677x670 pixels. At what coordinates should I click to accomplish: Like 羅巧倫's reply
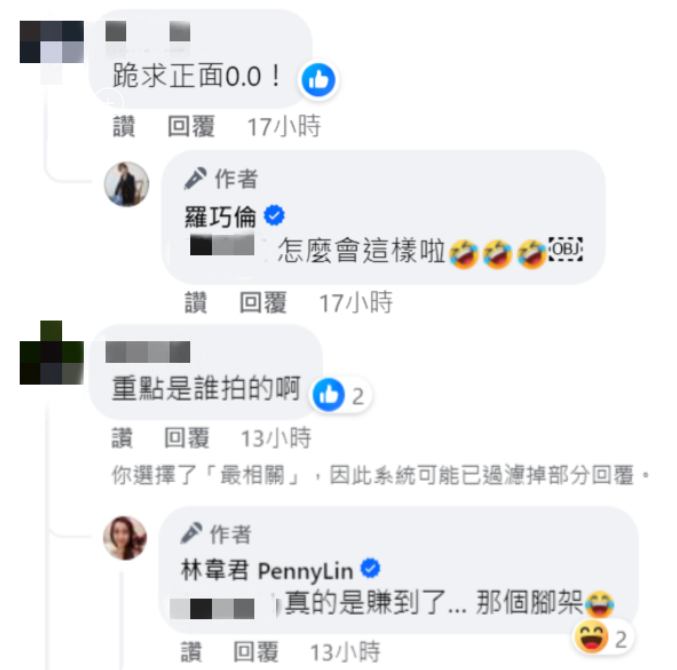pos(196,302)
